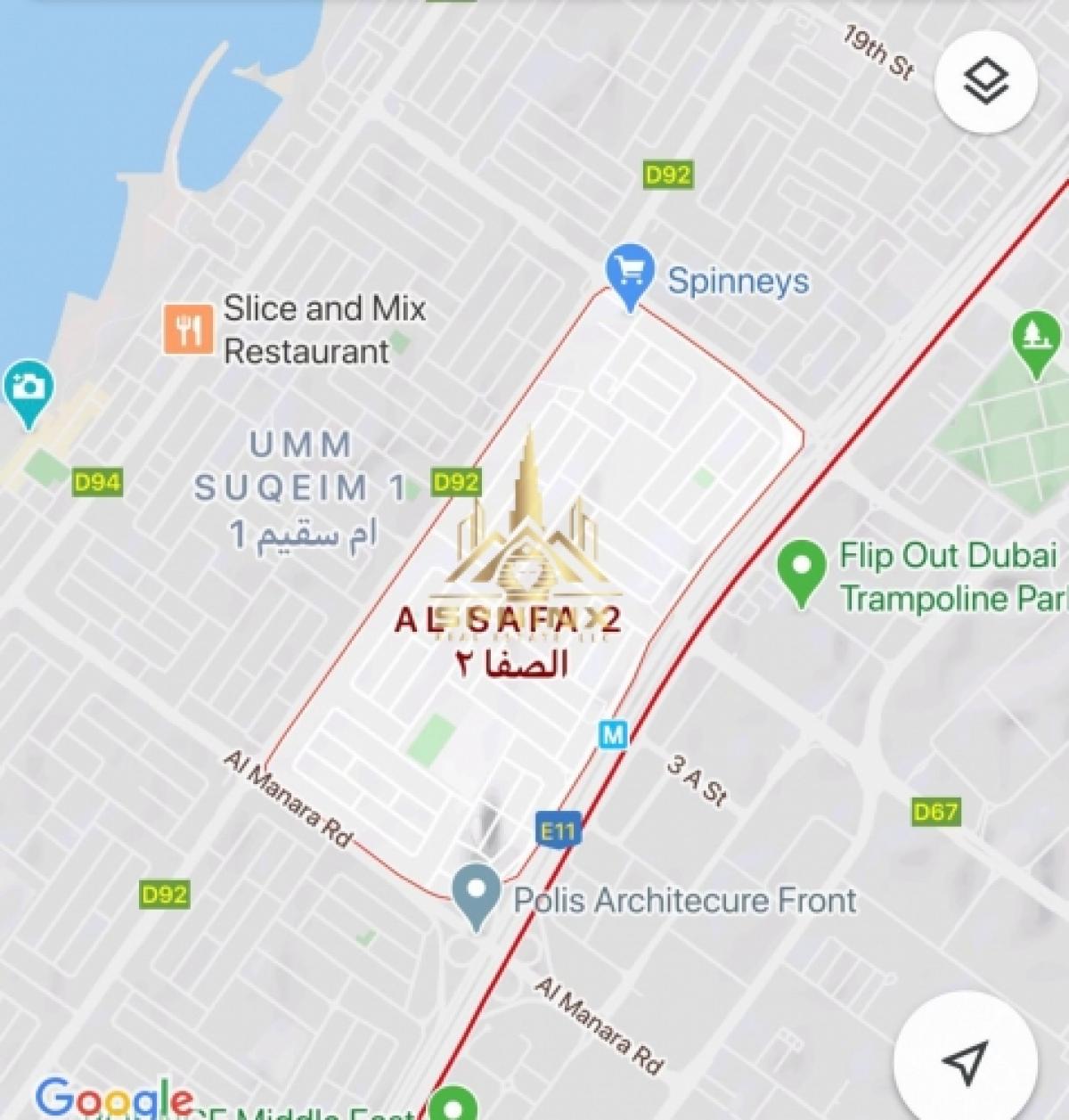Image resolution: width=1069 pixels, height=1120 pixels.
Task: Open the camera photo spot marker
Action: click(x=29, y=388)
